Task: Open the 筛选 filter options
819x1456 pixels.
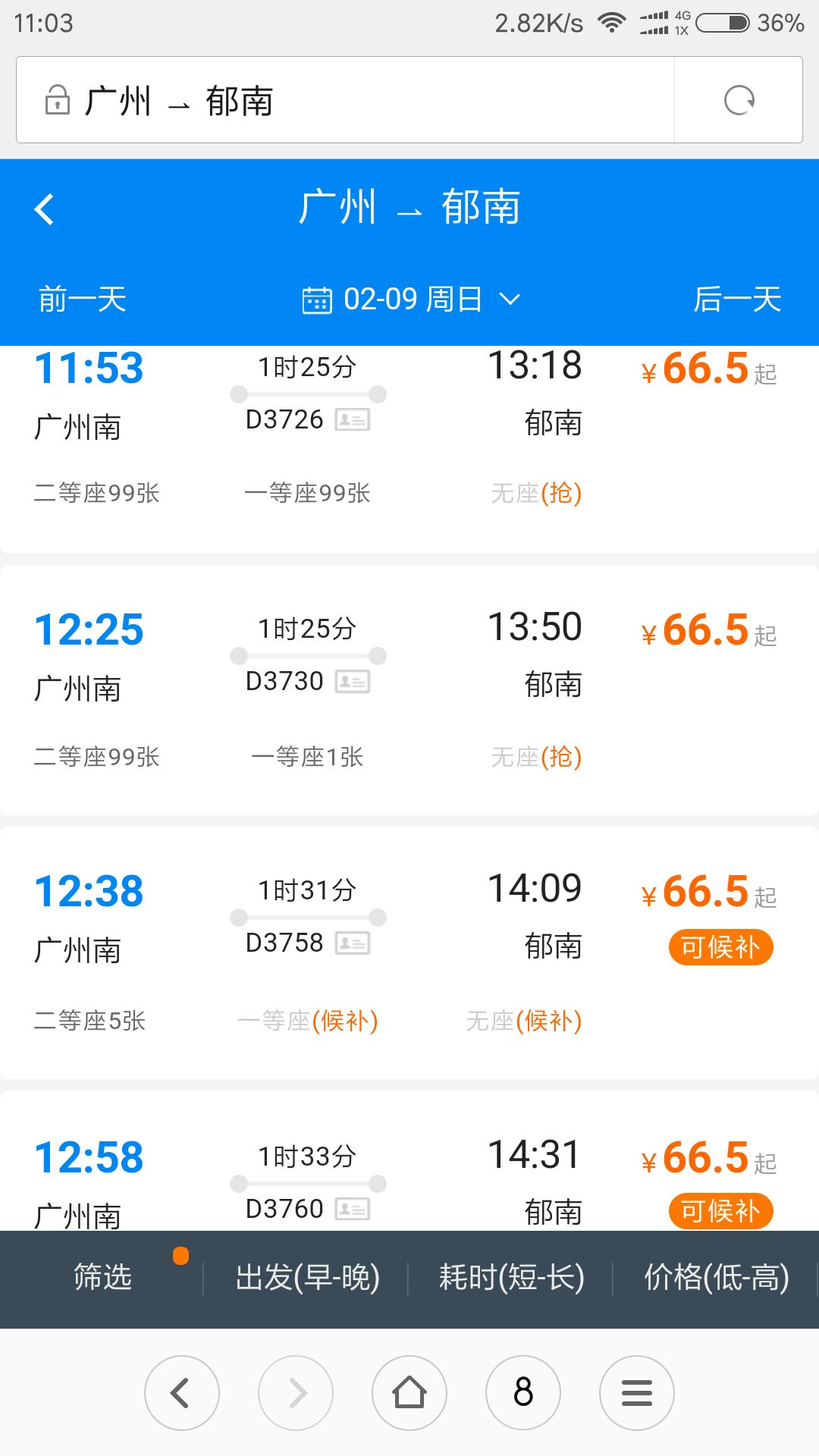Action: click(102, 1277)
